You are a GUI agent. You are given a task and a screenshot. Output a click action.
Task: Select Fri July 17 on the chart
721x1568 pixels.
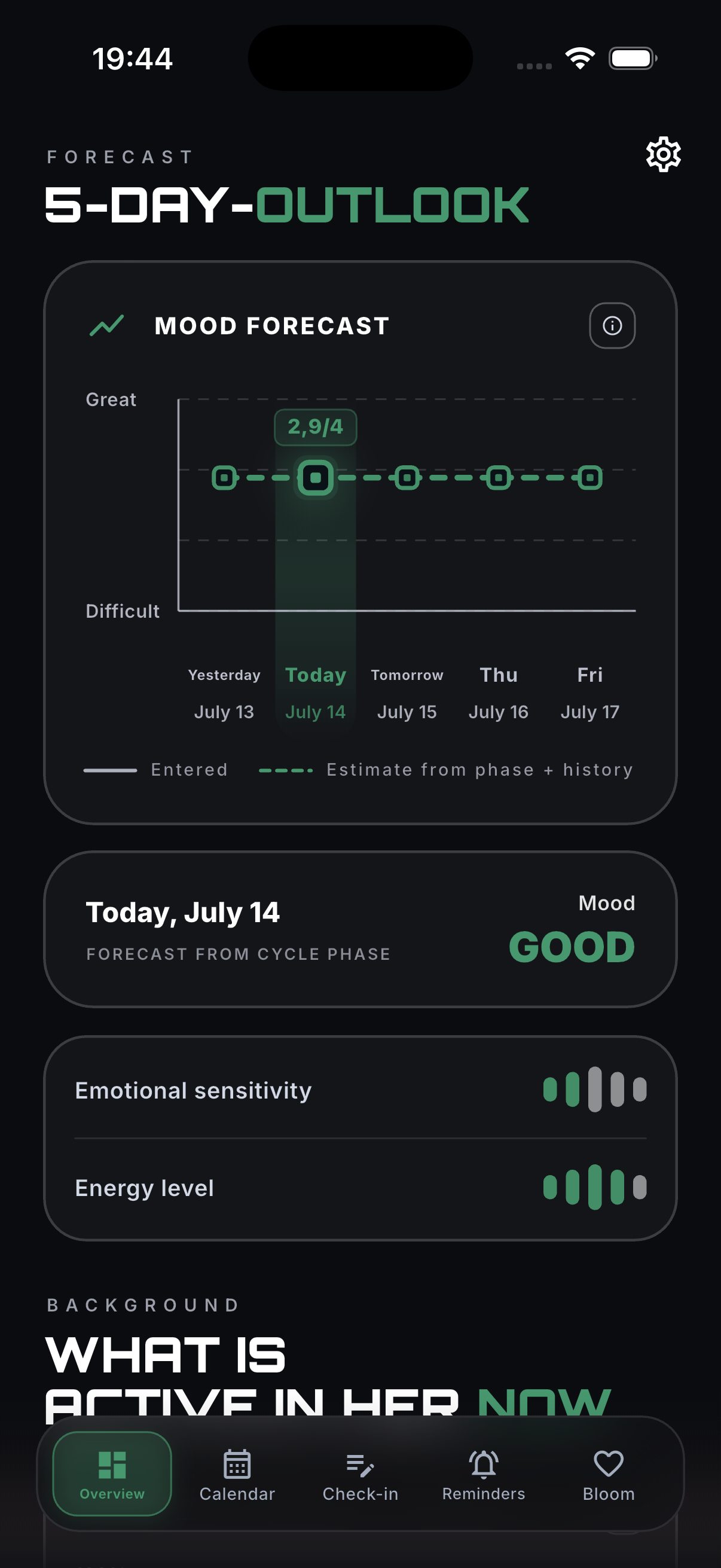[589, 693]
